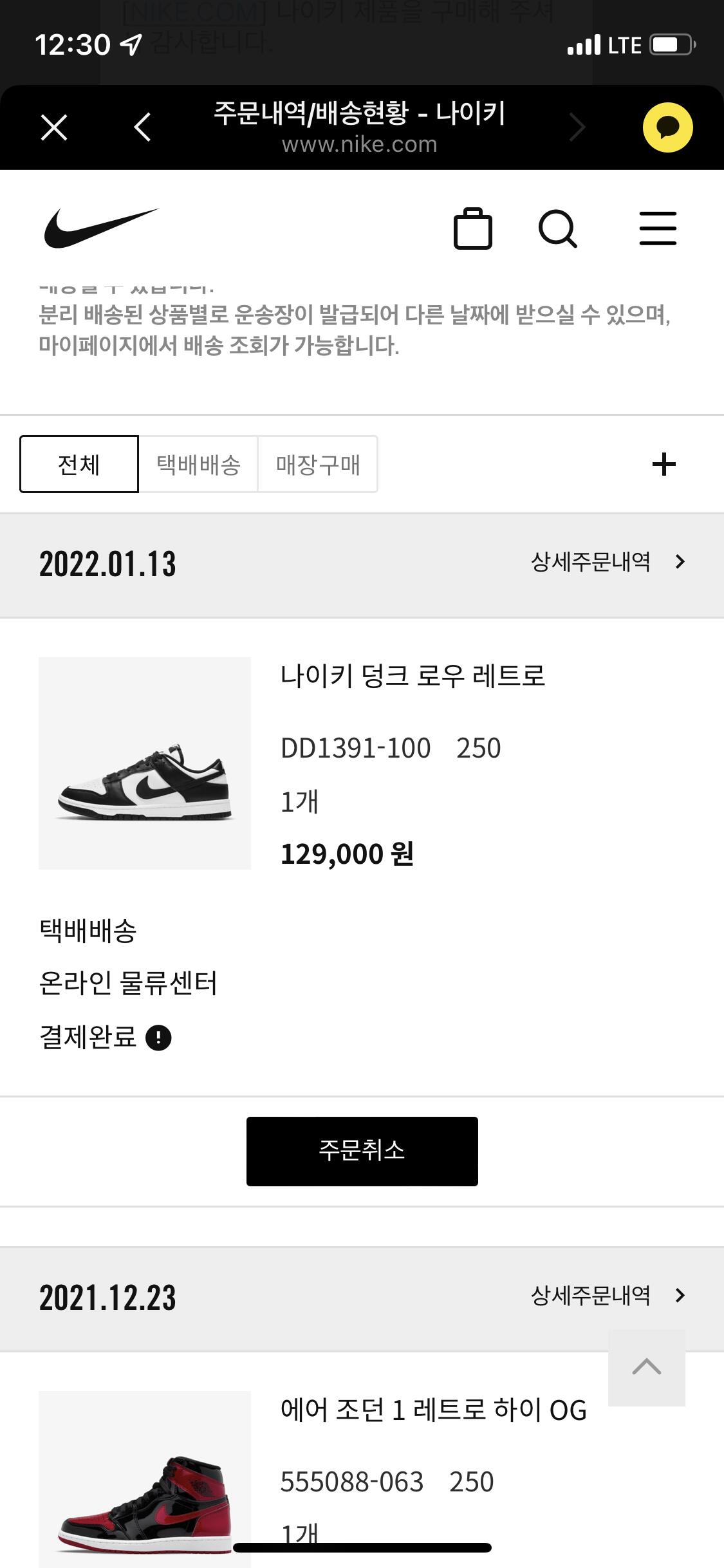724x1568 pixels.
Task: Jump back to top with the up arrow
Action: [646, 1367]
